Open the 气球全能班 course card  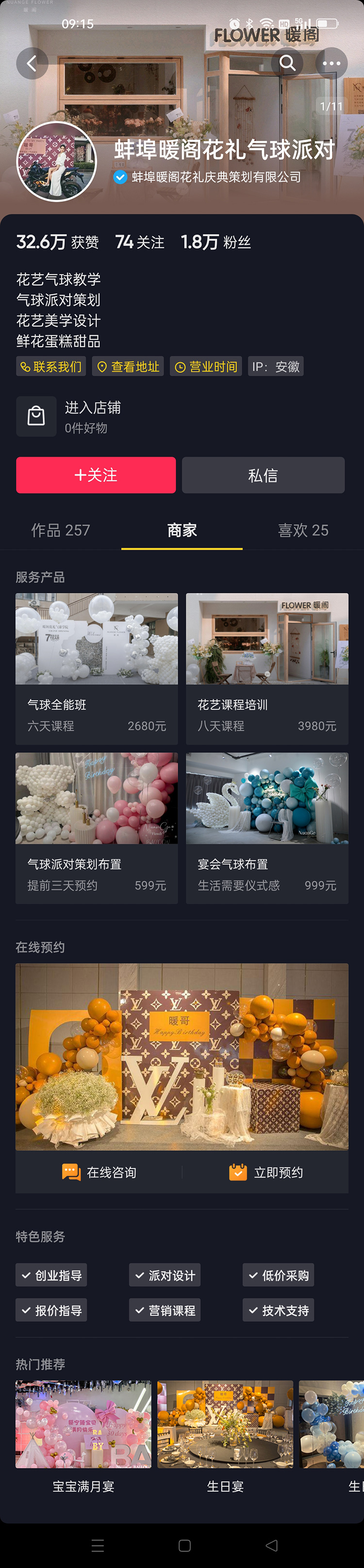(x=97, y=668)
